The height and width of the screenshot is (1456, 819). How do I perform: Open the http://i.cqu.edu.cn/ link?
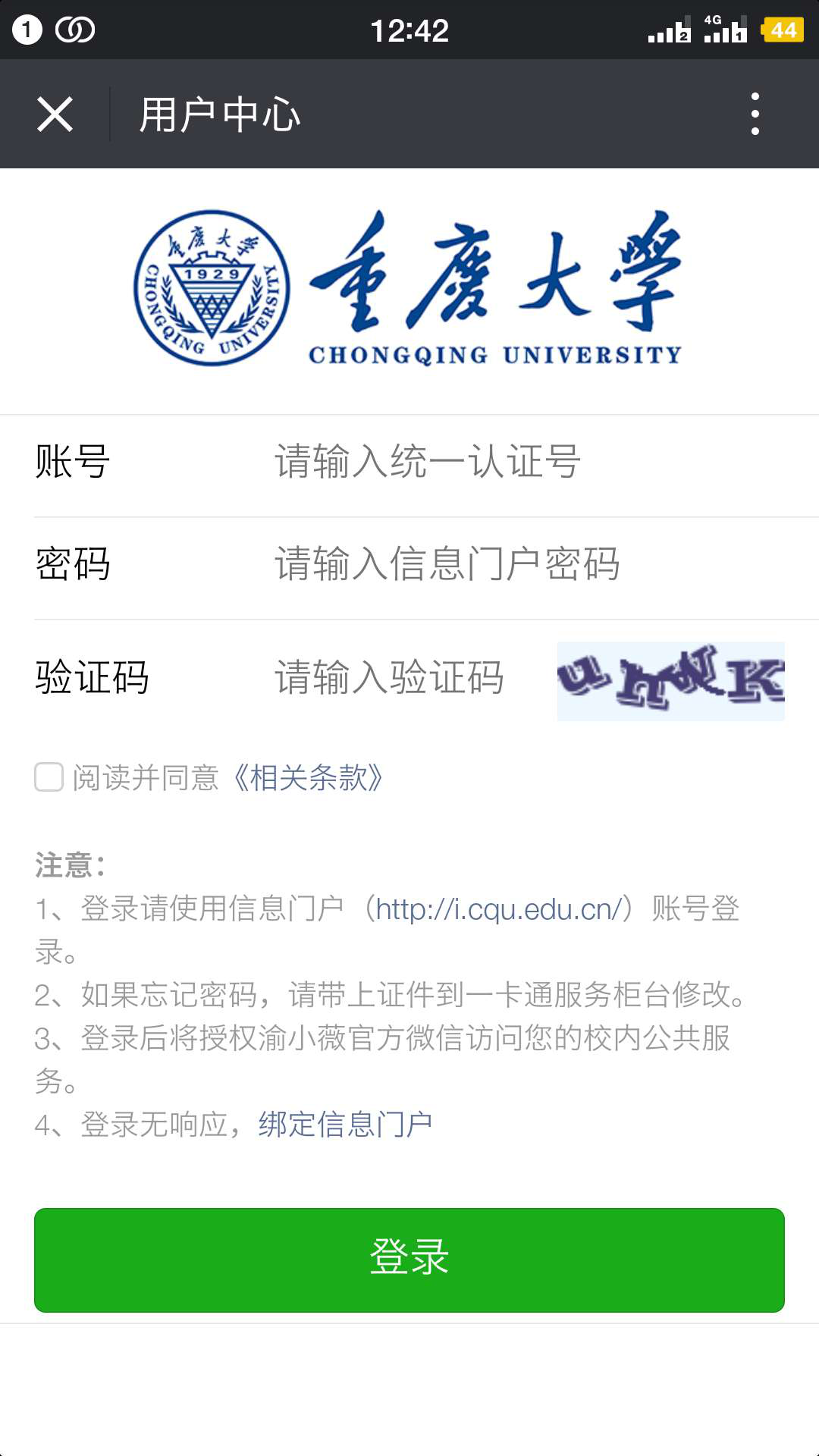(499, 908)
